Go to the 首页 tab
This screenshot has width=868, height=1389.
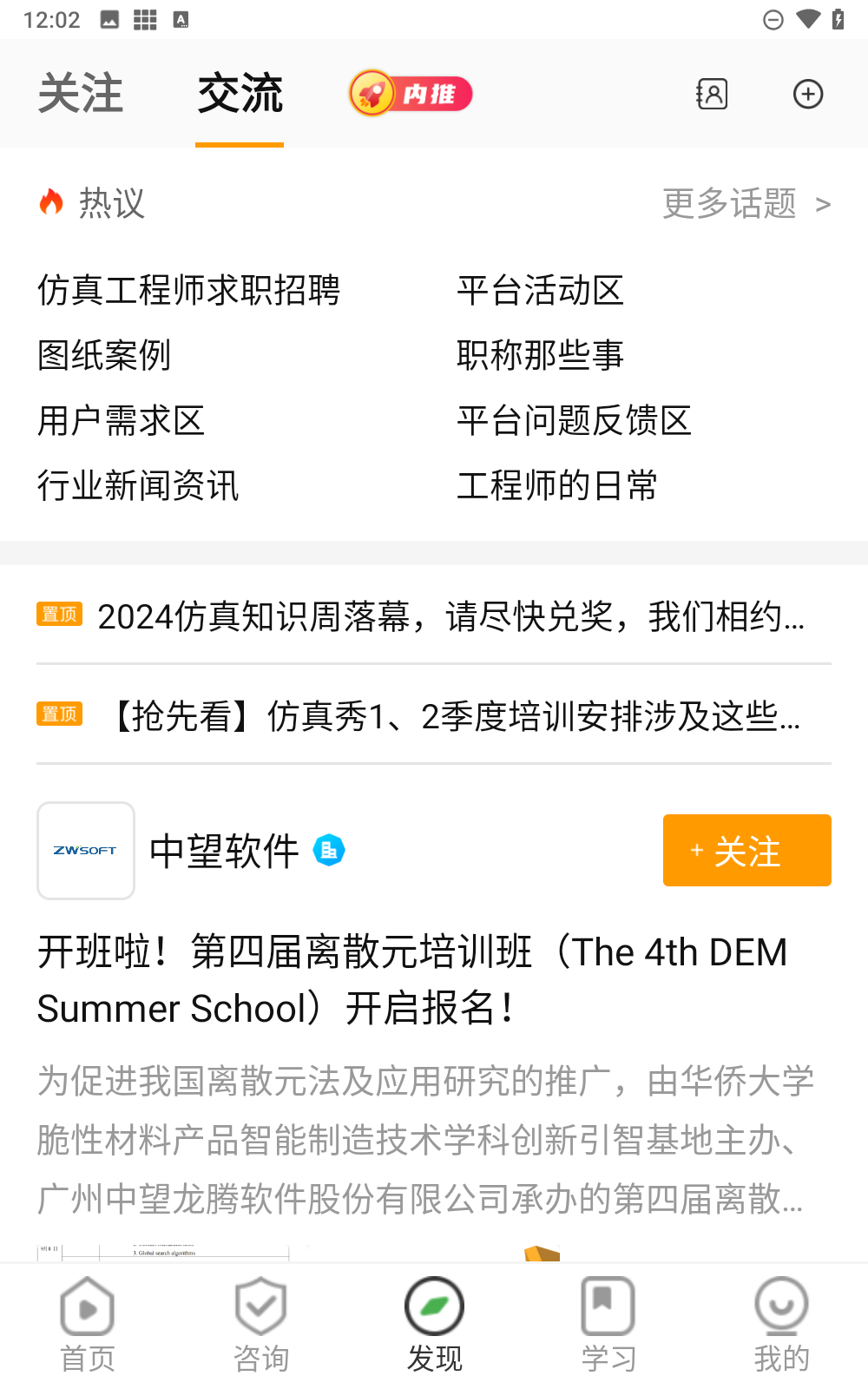pos(87,1325)
